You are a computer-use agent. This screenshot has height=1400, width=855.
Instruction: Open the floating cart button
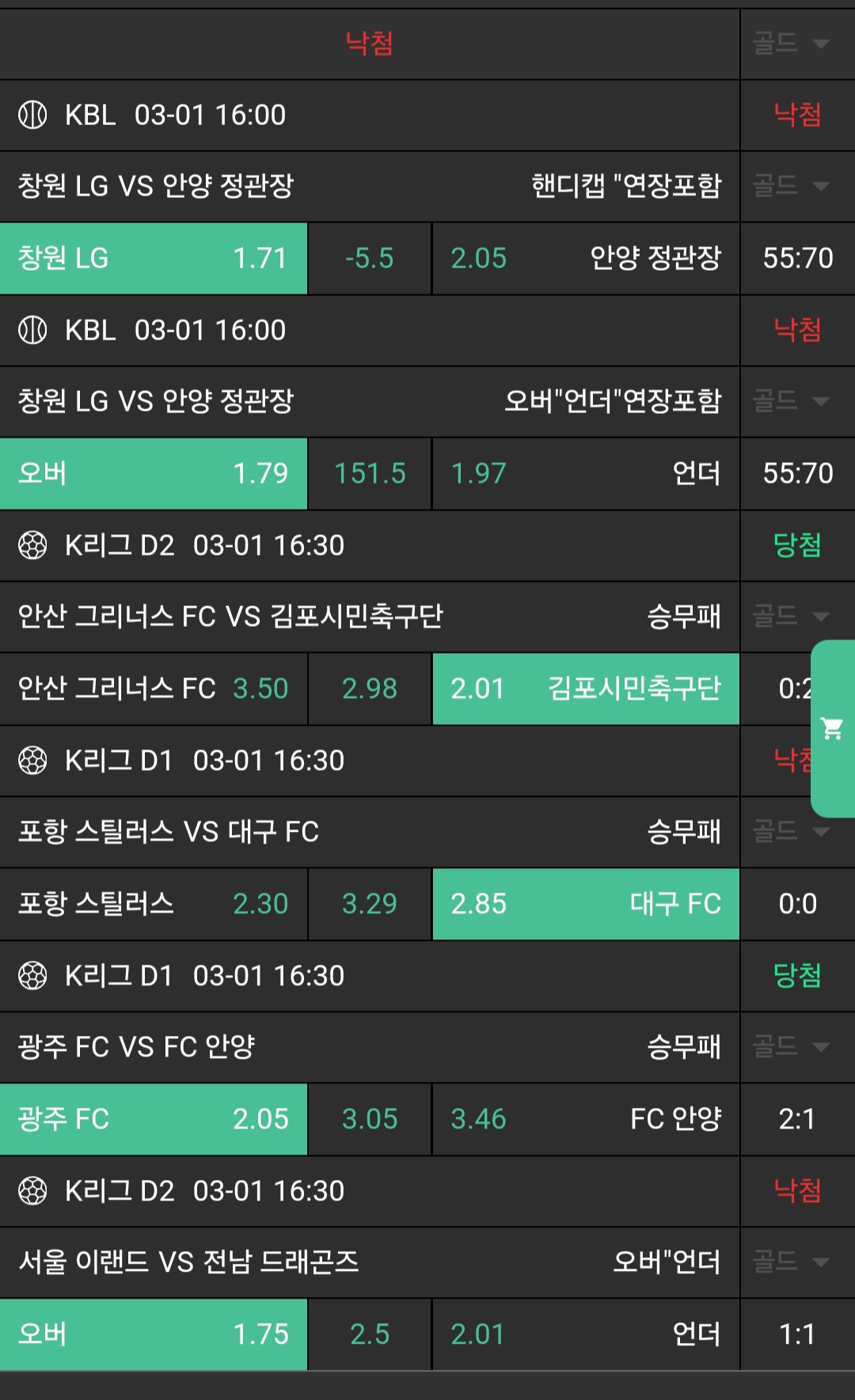[832, 728]
